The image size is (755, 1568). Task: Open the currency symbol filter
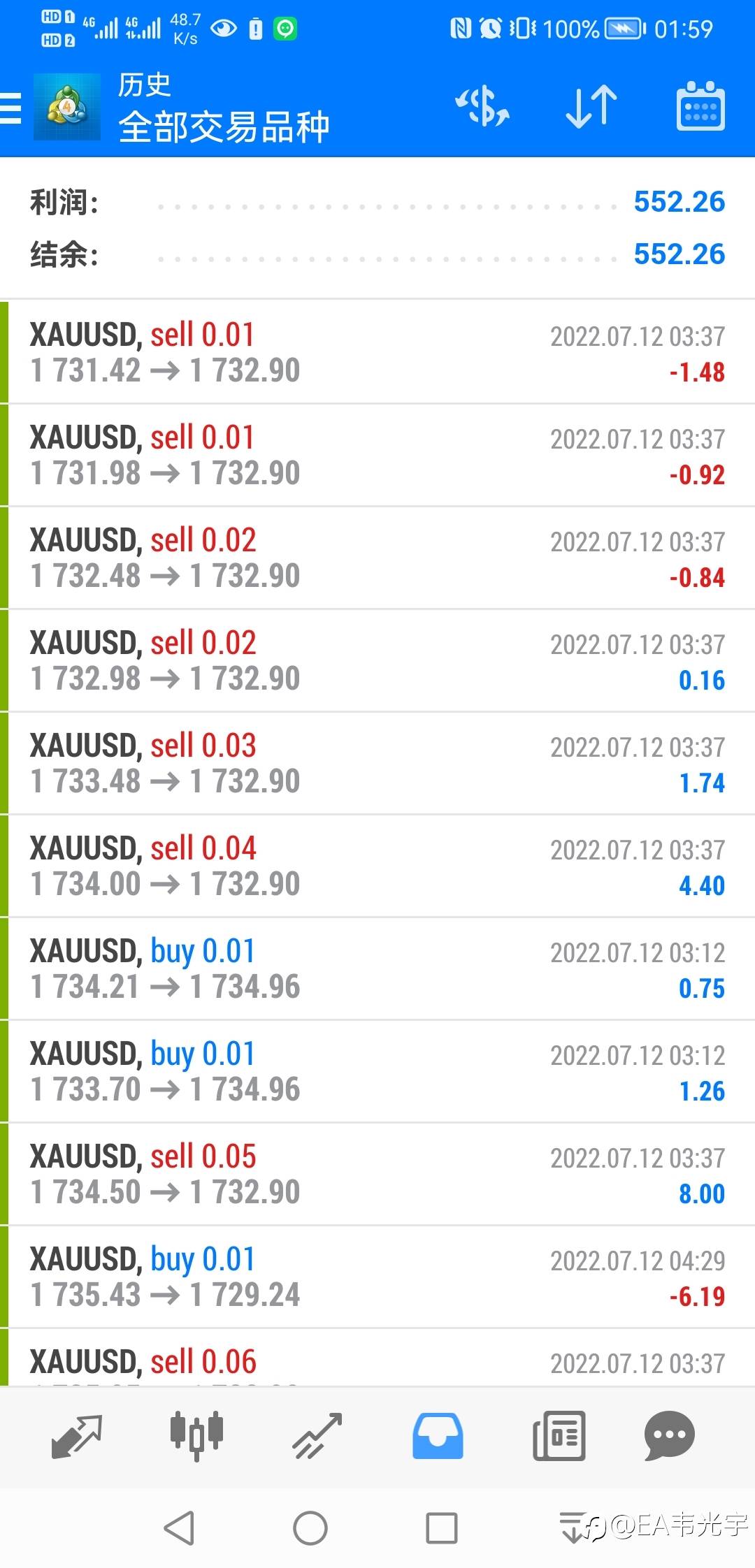482,107
